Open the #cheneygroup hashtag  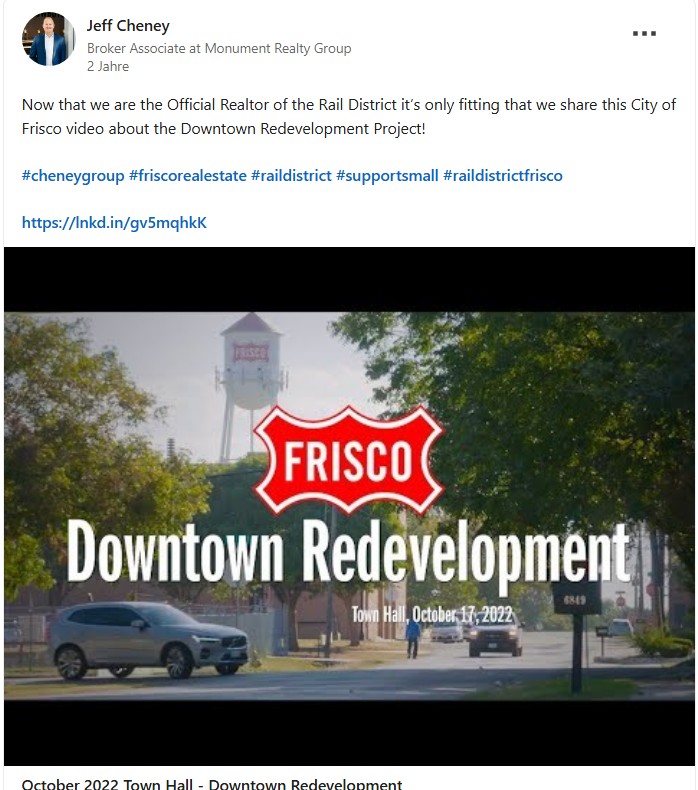coord(73,175)
